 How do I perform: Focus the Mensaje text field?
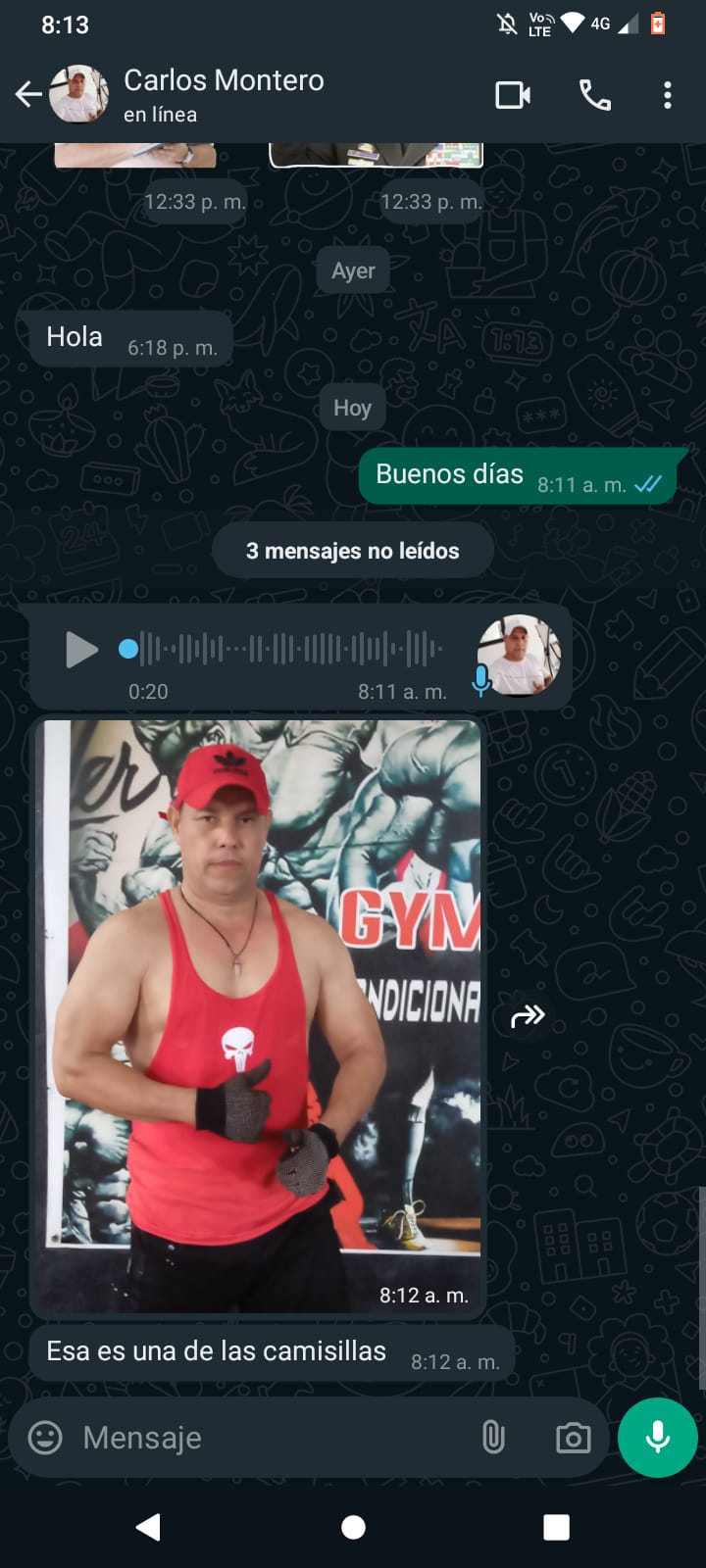coord(265,1438)
